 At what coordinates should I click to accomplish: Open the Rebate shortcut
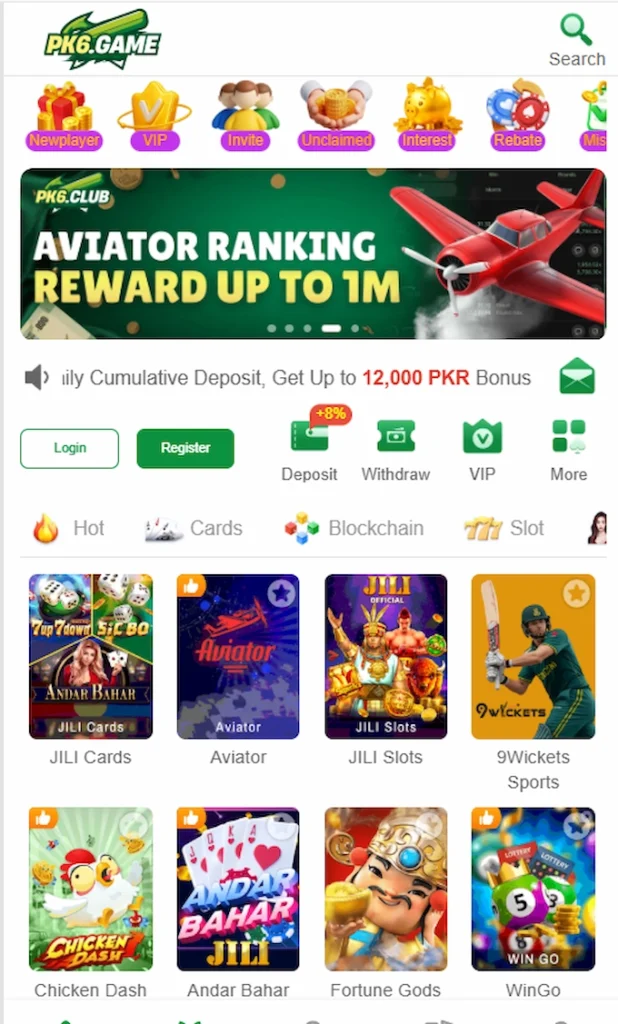517,116
